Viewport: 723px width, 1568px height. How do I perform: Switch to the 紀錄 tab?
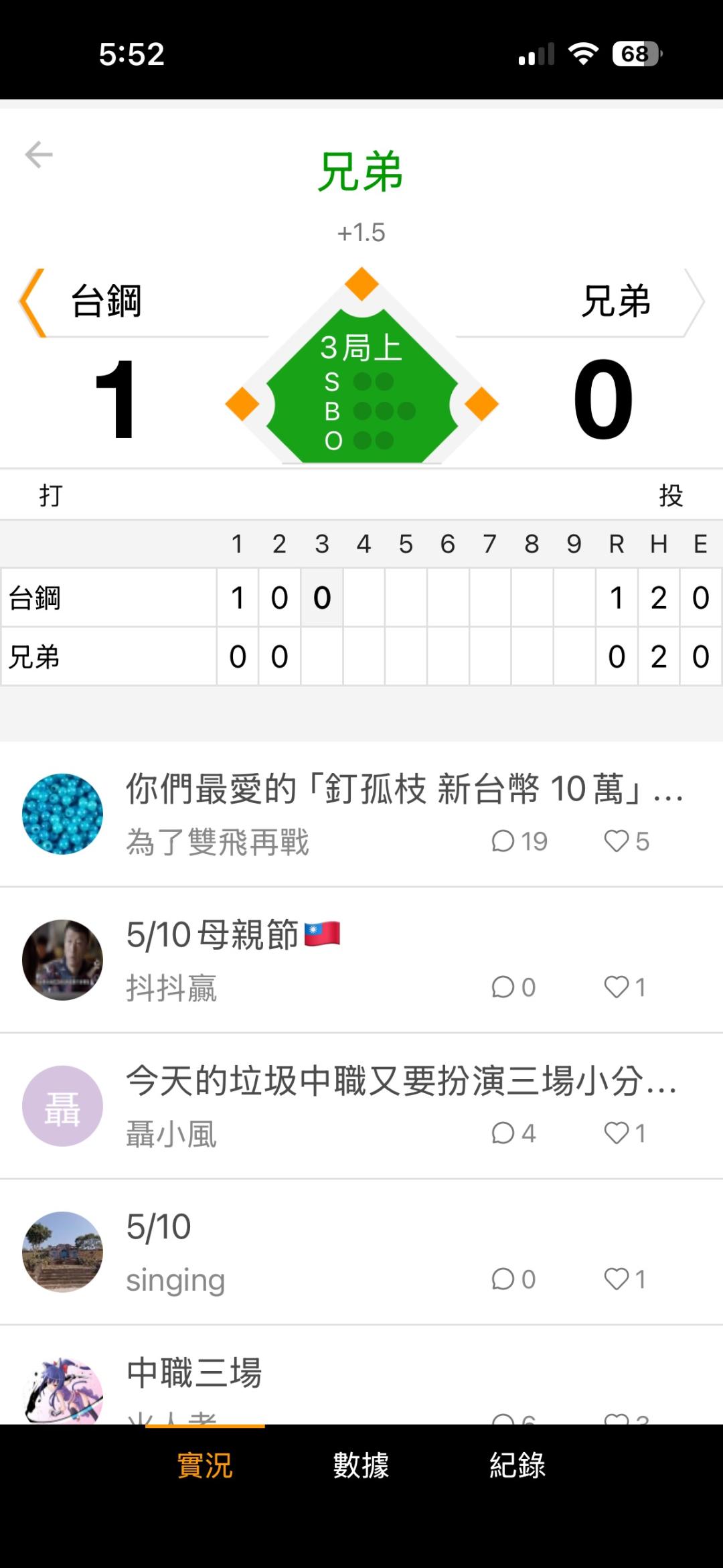click(517, 1465)
